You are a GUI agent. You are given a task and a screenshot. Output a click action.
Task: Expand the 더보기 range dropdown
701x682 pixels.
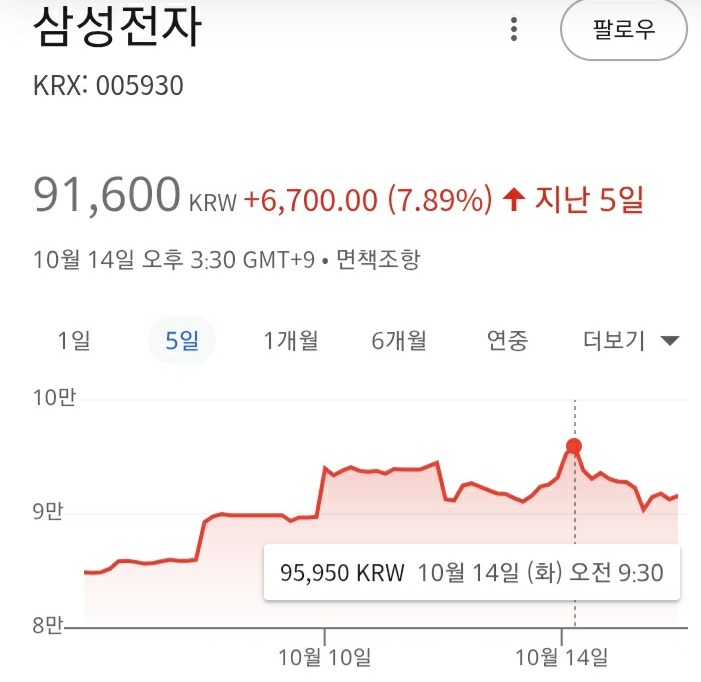(631, 341)
